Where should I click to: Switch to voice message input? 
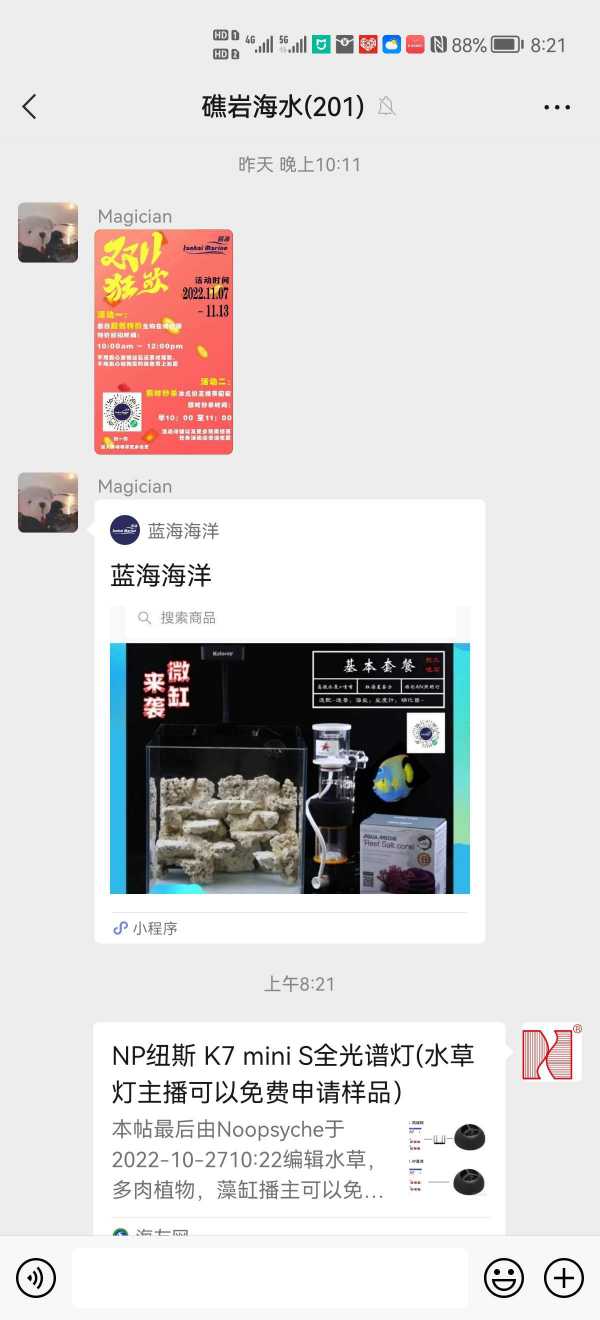coord(36,1278)
